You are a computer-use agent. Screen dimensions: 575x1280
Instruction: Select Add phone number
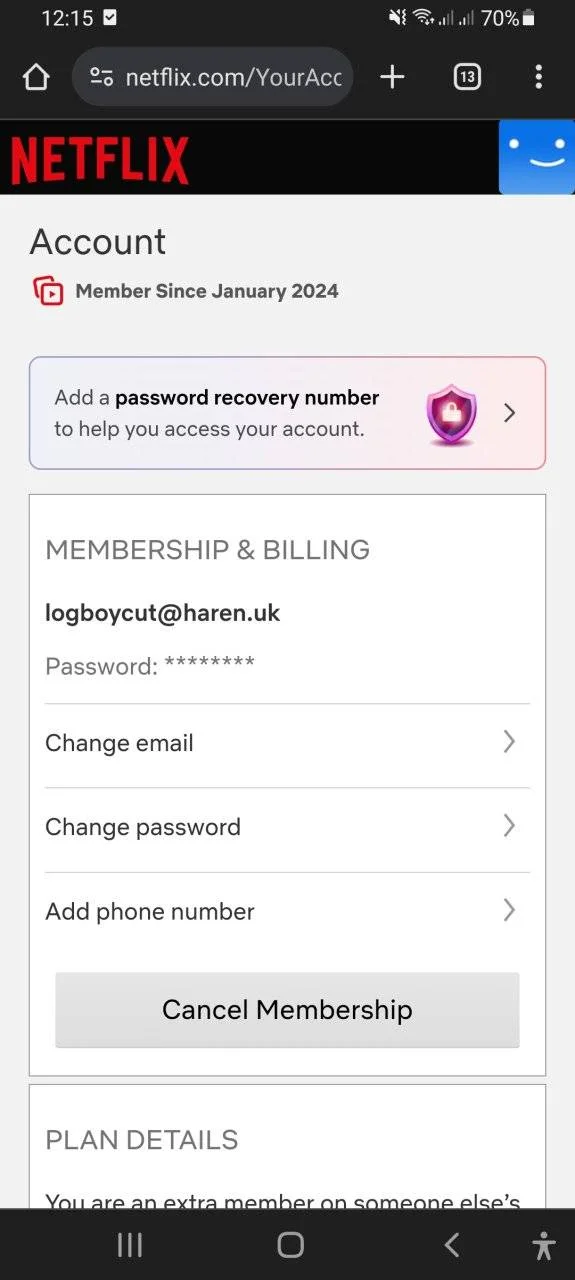287,912
